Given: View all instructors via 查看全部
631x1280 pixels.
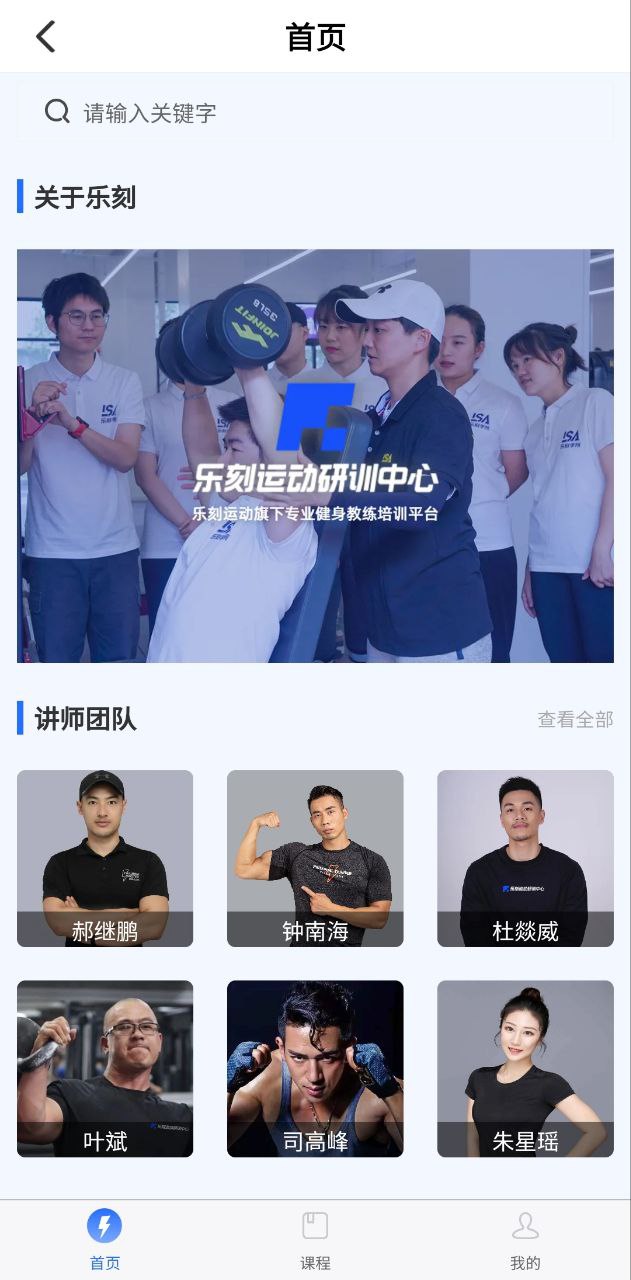Looking at the screenshot, I should 575,719.
